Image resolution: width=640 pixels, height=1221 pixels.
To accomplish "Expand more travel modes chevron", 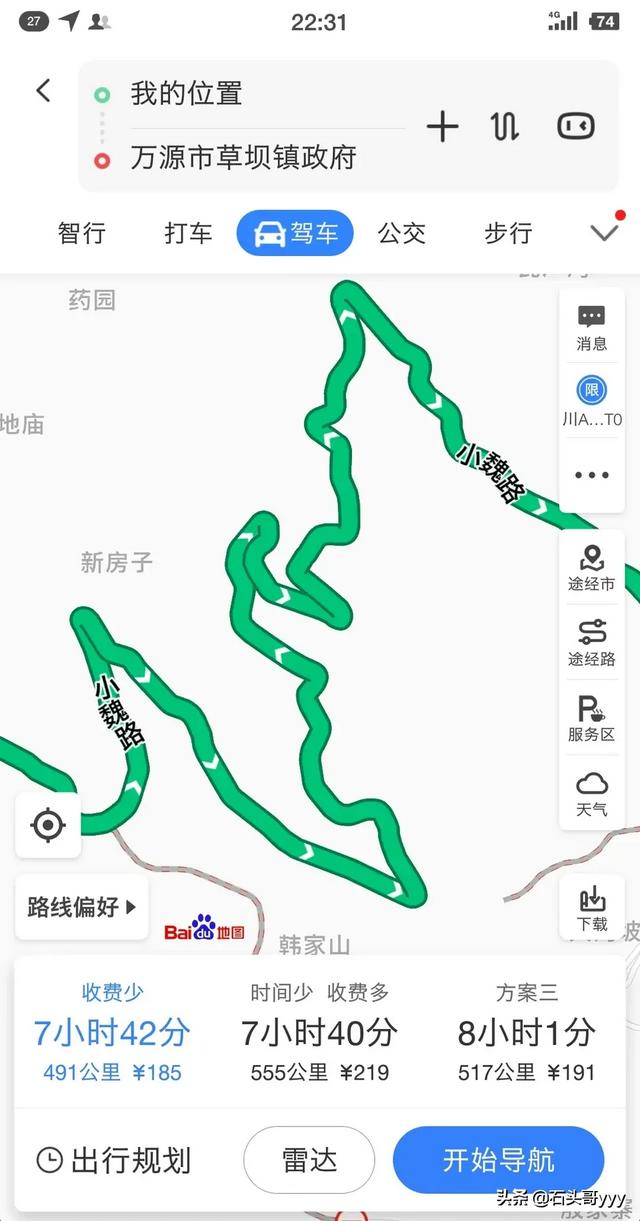I will pyautogui.click(x=605, y=233).
